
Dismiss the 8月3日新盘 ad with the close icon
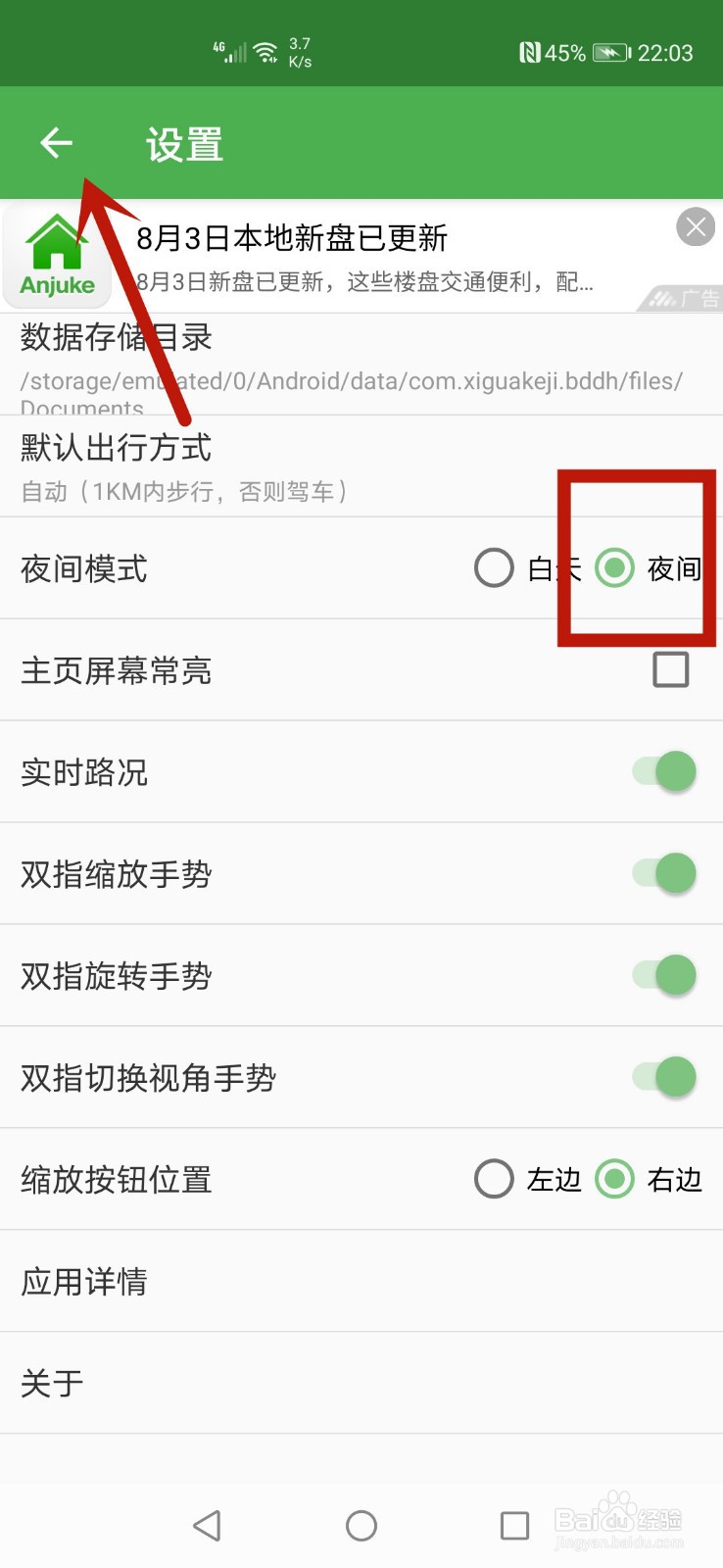click(x=696, y=227)
